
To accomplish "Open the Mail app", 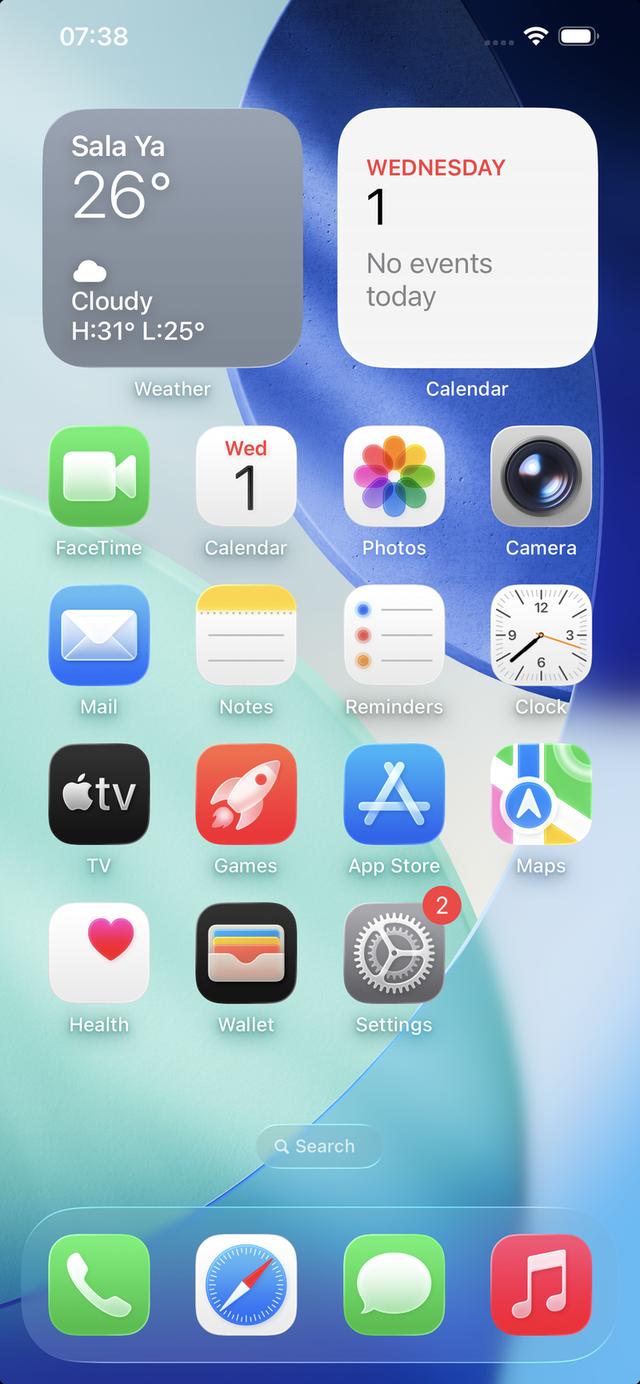I will pos(99,635).
